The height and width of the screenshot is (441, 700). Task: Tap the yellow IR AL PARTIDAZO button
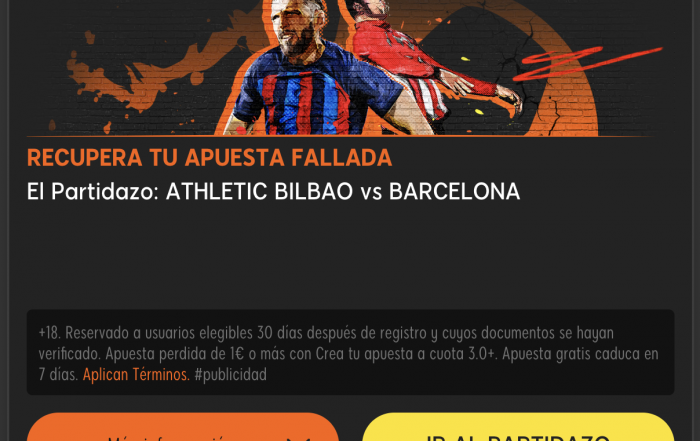pyautogui.click(x=518, y=430)
